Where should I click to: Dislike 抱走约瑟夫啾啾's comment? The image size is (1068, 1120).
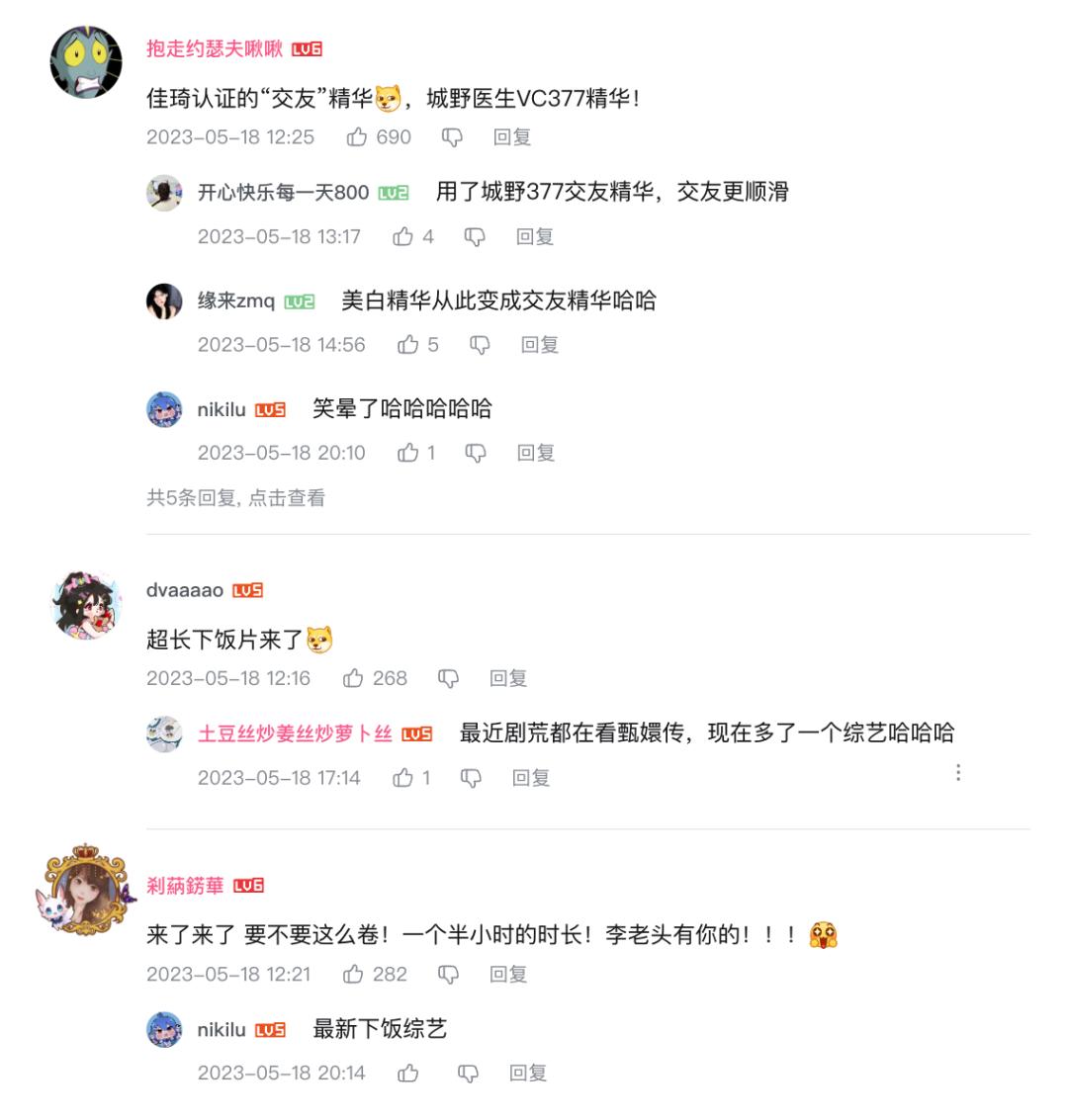point(452,137)
